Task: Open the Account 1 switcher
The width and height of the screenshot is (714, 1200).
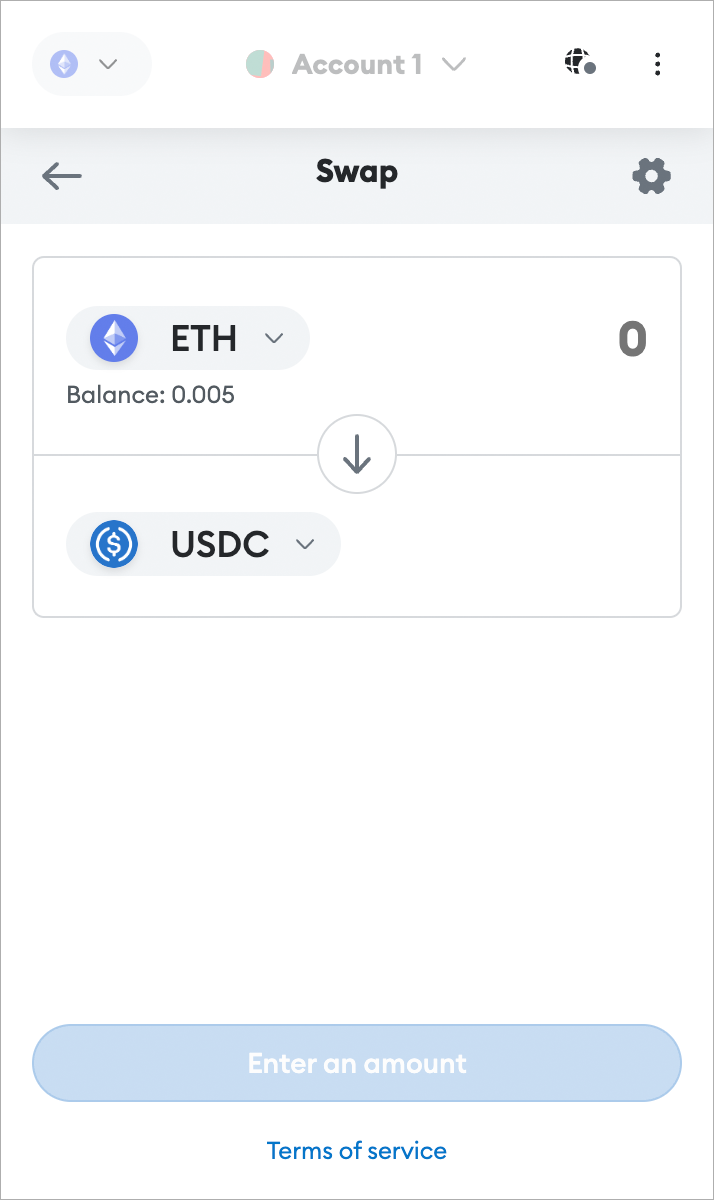Action: pyautogui.click(x=356, y=65)
